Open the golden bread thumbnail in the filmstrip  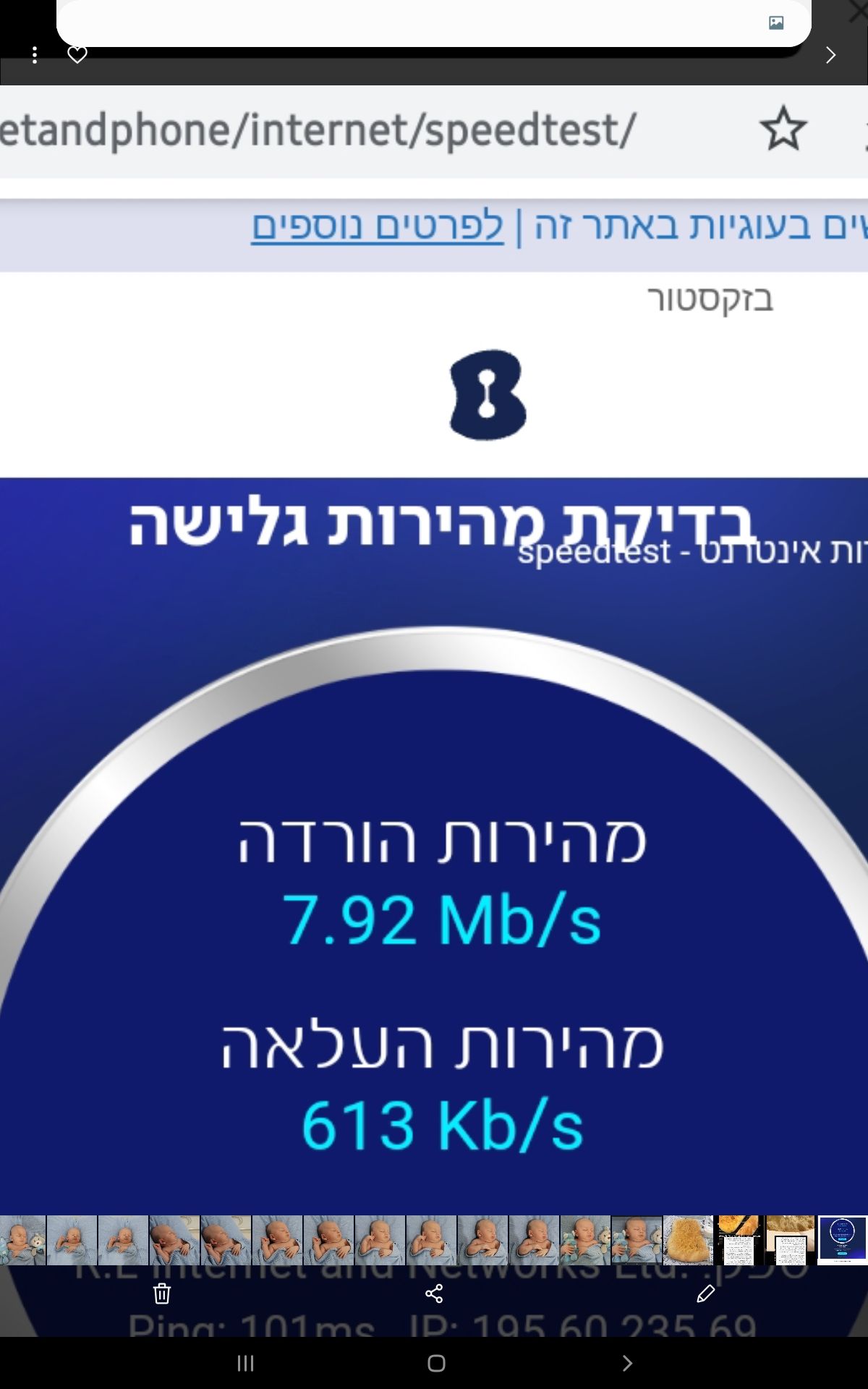coord(688,1240)
